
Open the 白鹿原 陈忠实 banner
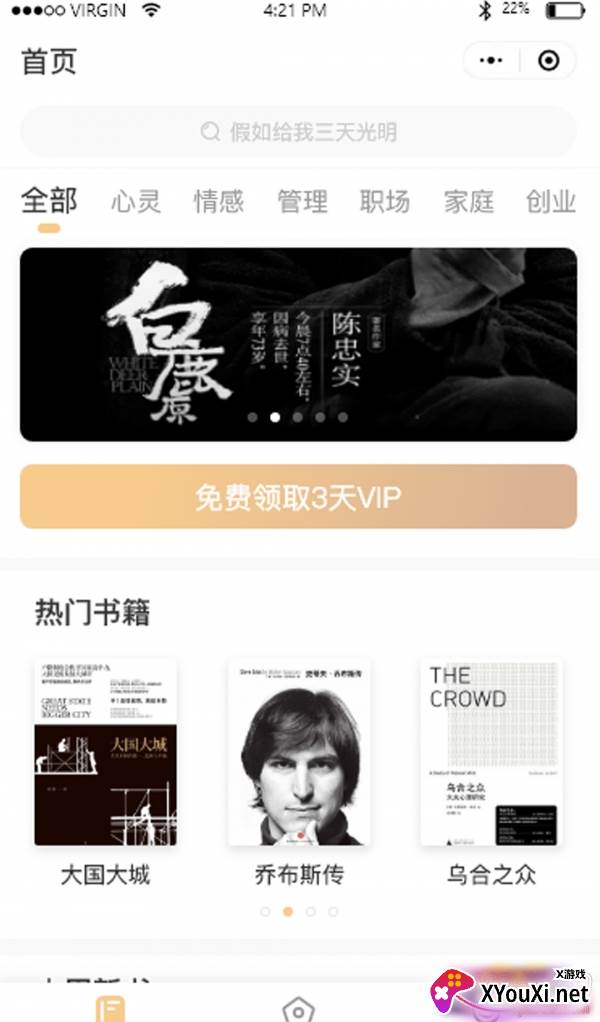coord(298,344)
